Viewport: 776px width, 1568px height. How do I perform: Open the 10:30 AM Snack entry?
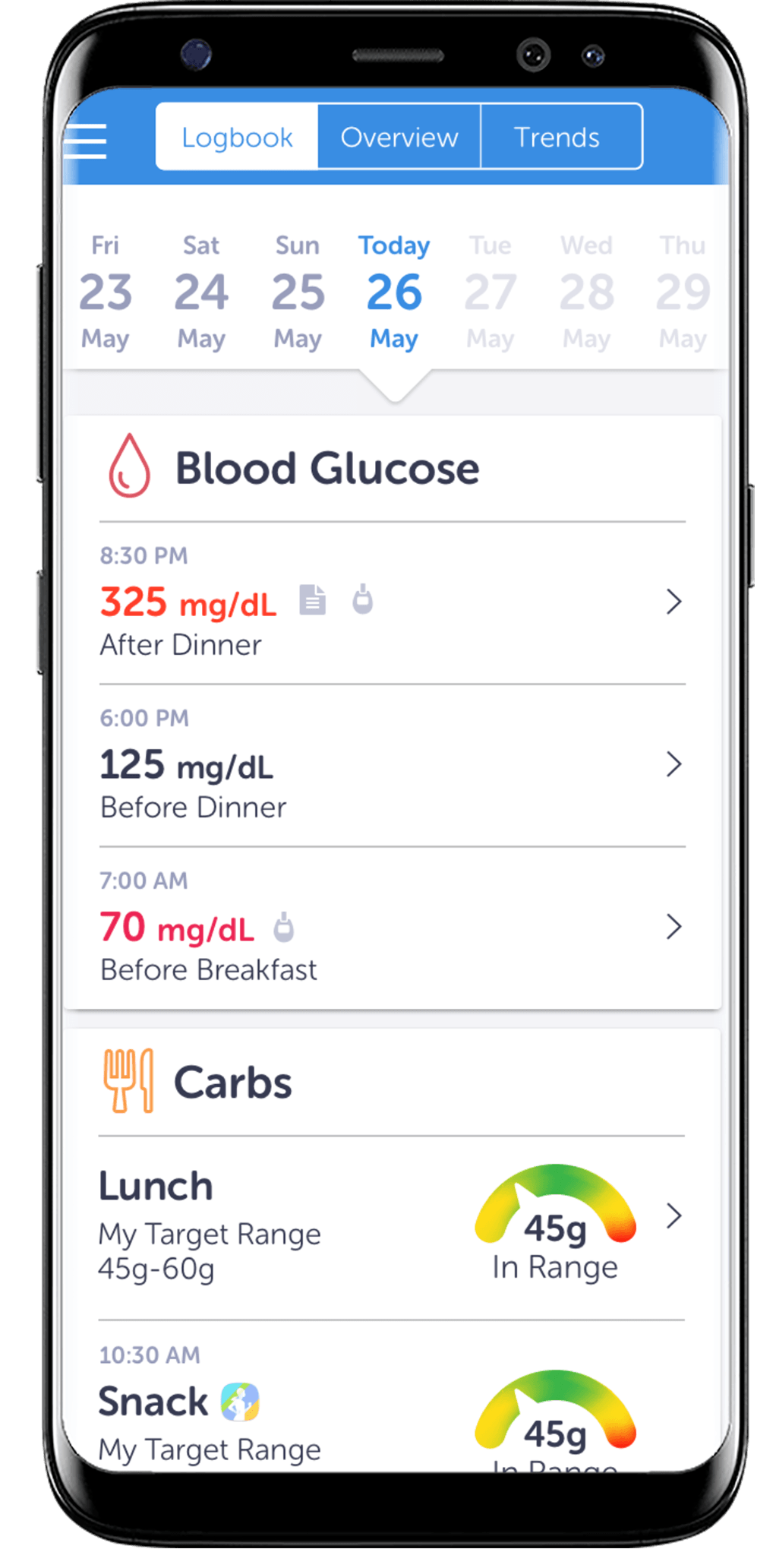392,1398
